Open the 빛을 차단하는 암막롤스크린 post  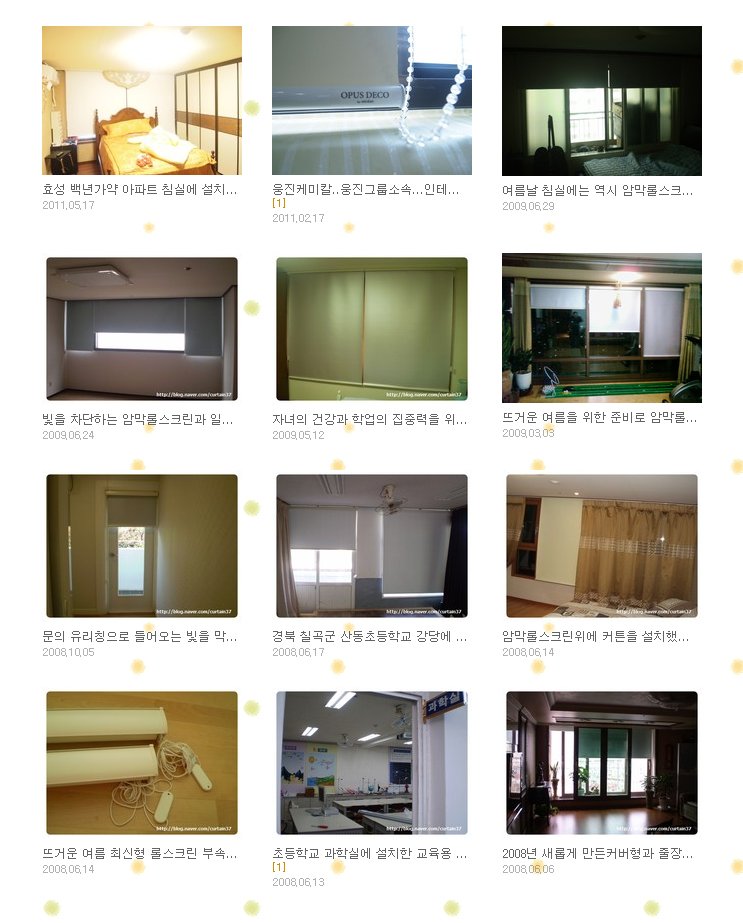click(139, 419)
